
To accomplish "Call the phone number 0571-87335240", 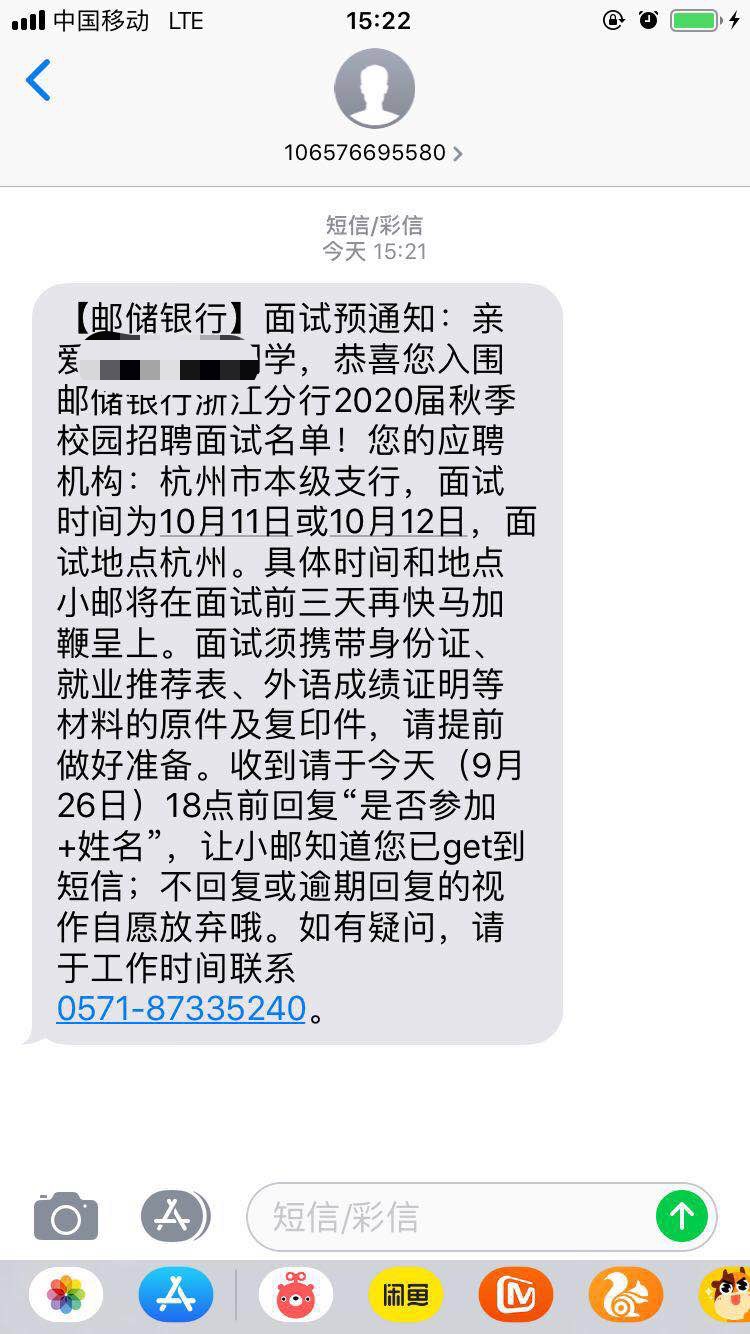I will [181, 1008].
